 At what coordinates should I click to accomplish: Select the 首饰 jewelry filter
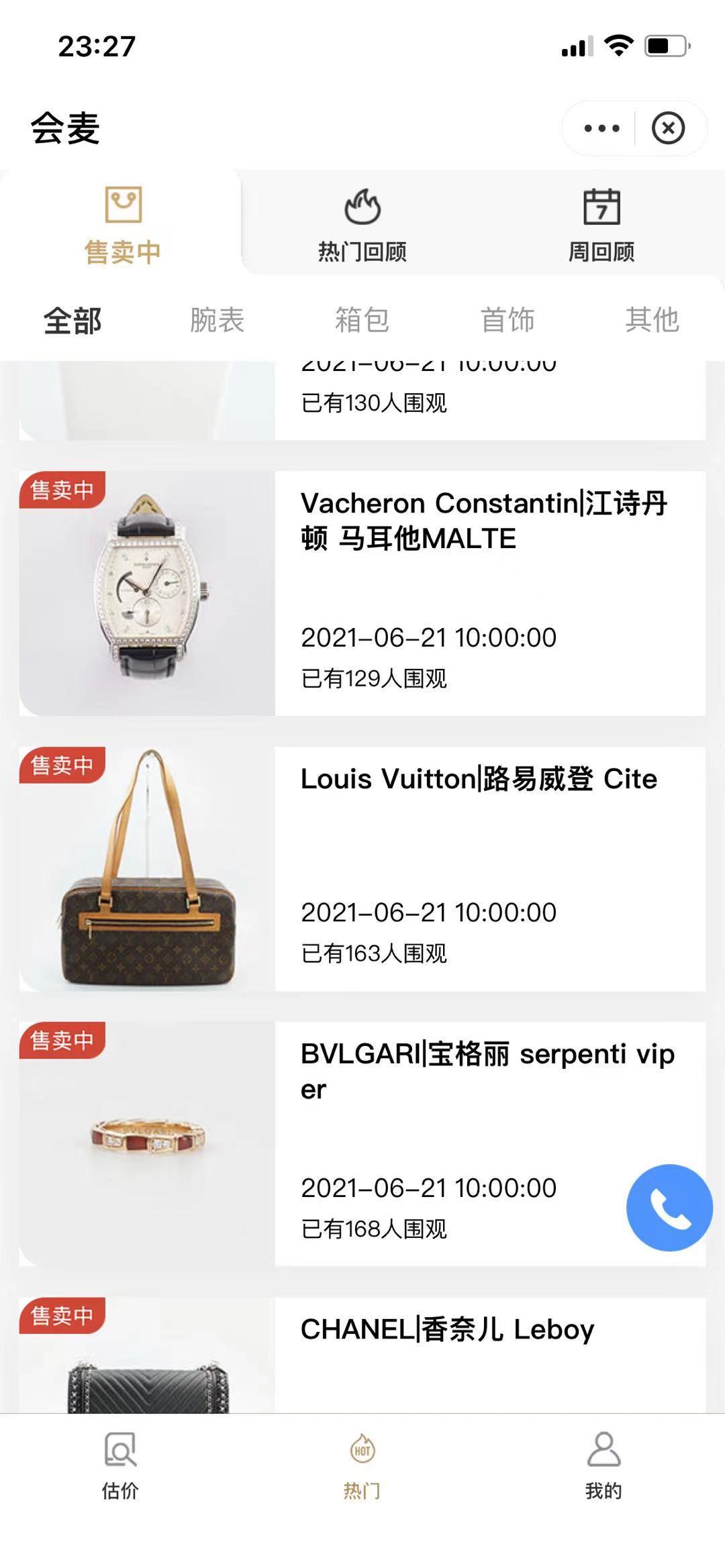[507, 321]
